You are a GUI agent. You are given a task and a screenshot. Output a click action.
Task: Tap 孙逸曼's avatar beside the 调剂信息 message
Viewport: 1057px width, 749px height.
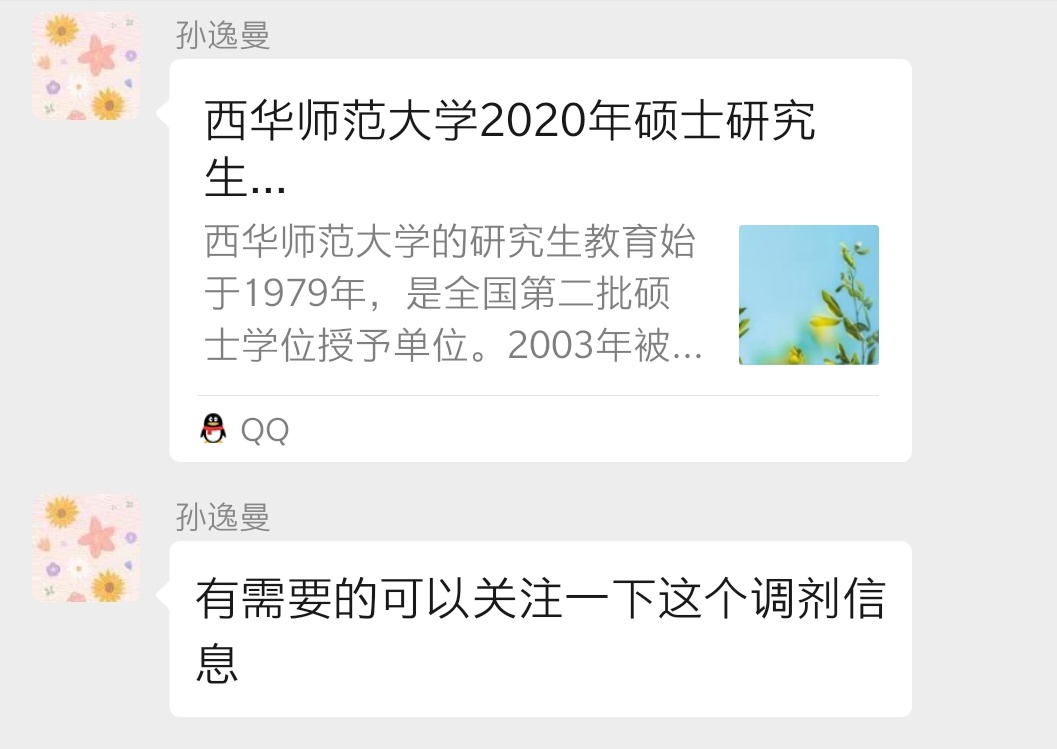85,547
